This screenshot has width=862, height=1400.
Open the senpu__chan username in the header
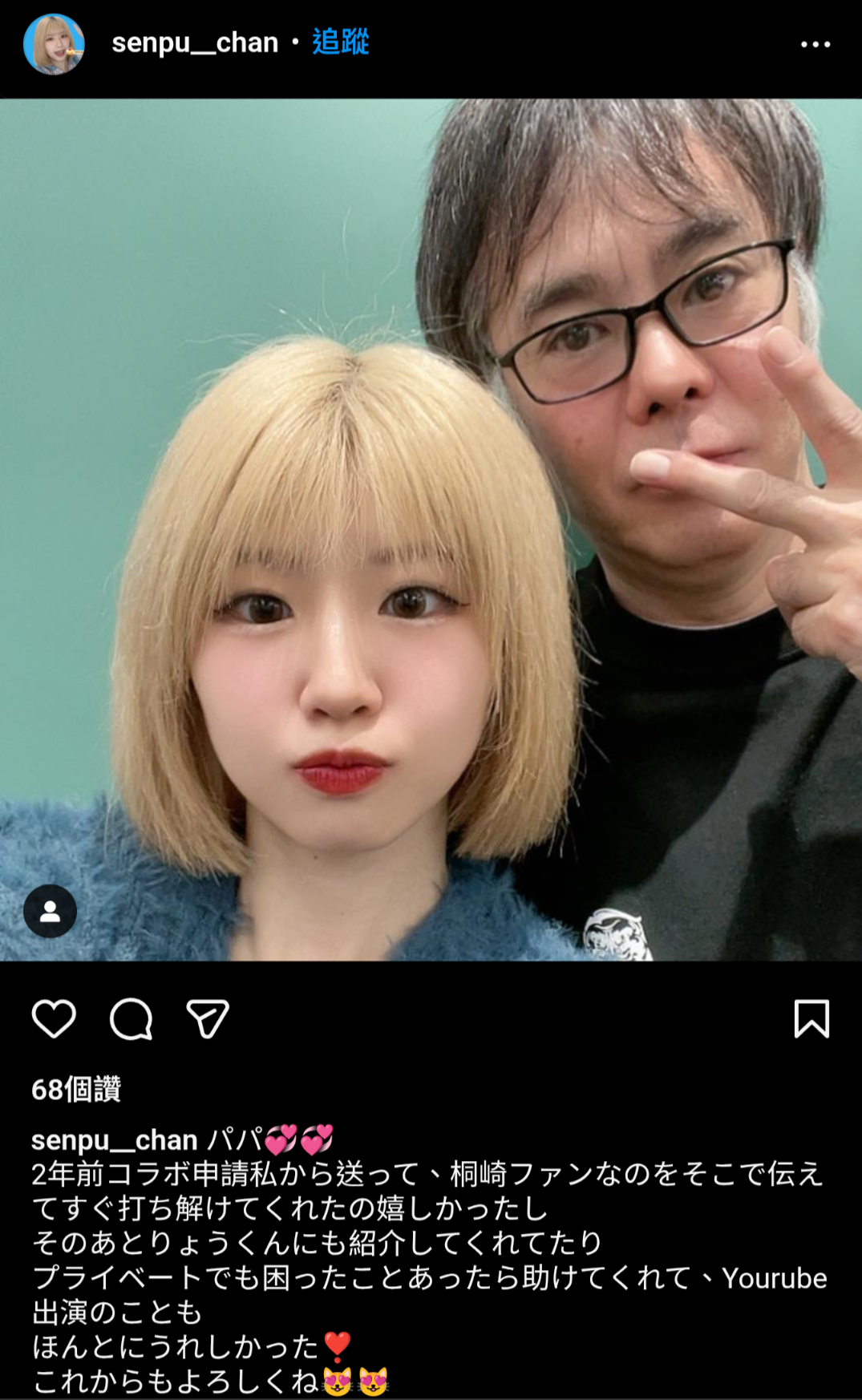[195, 42]
